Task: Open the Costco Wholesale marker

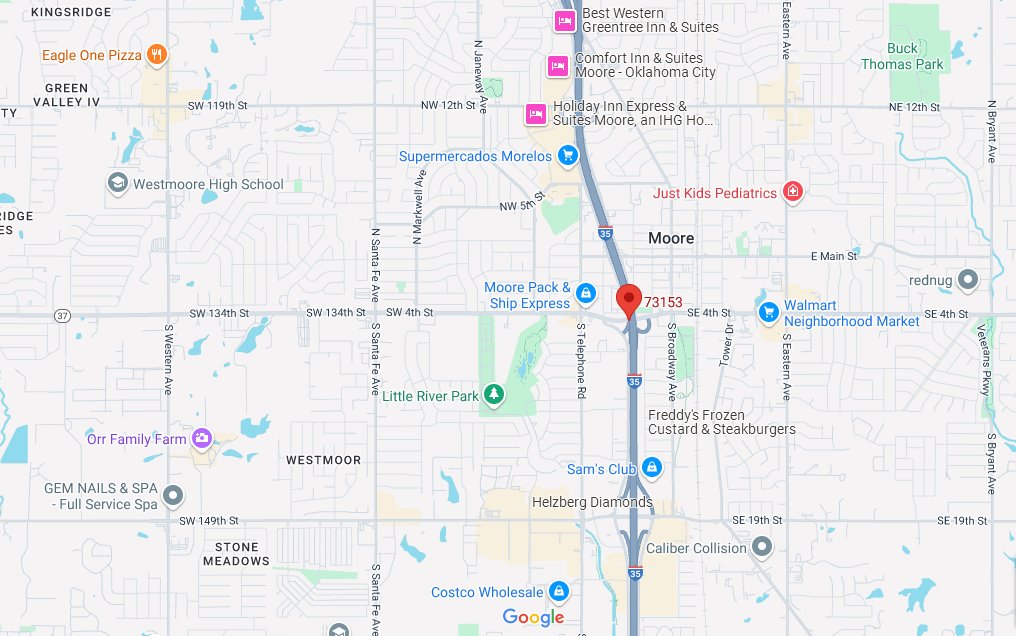Action: (558, 592)
